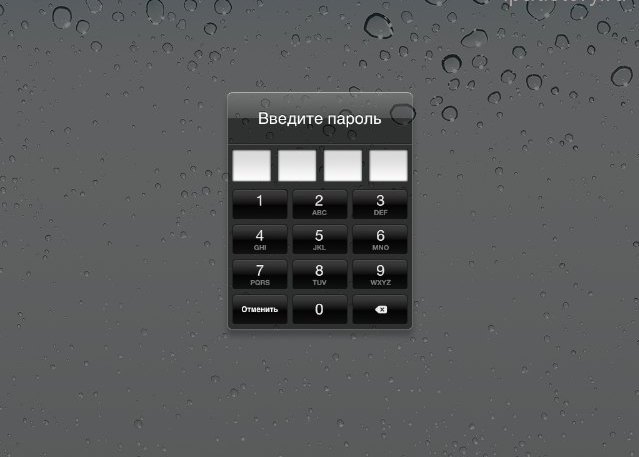Tap the 3 DEF key
This screenshot has width=639, height=457.
click(x=380, y=204)
